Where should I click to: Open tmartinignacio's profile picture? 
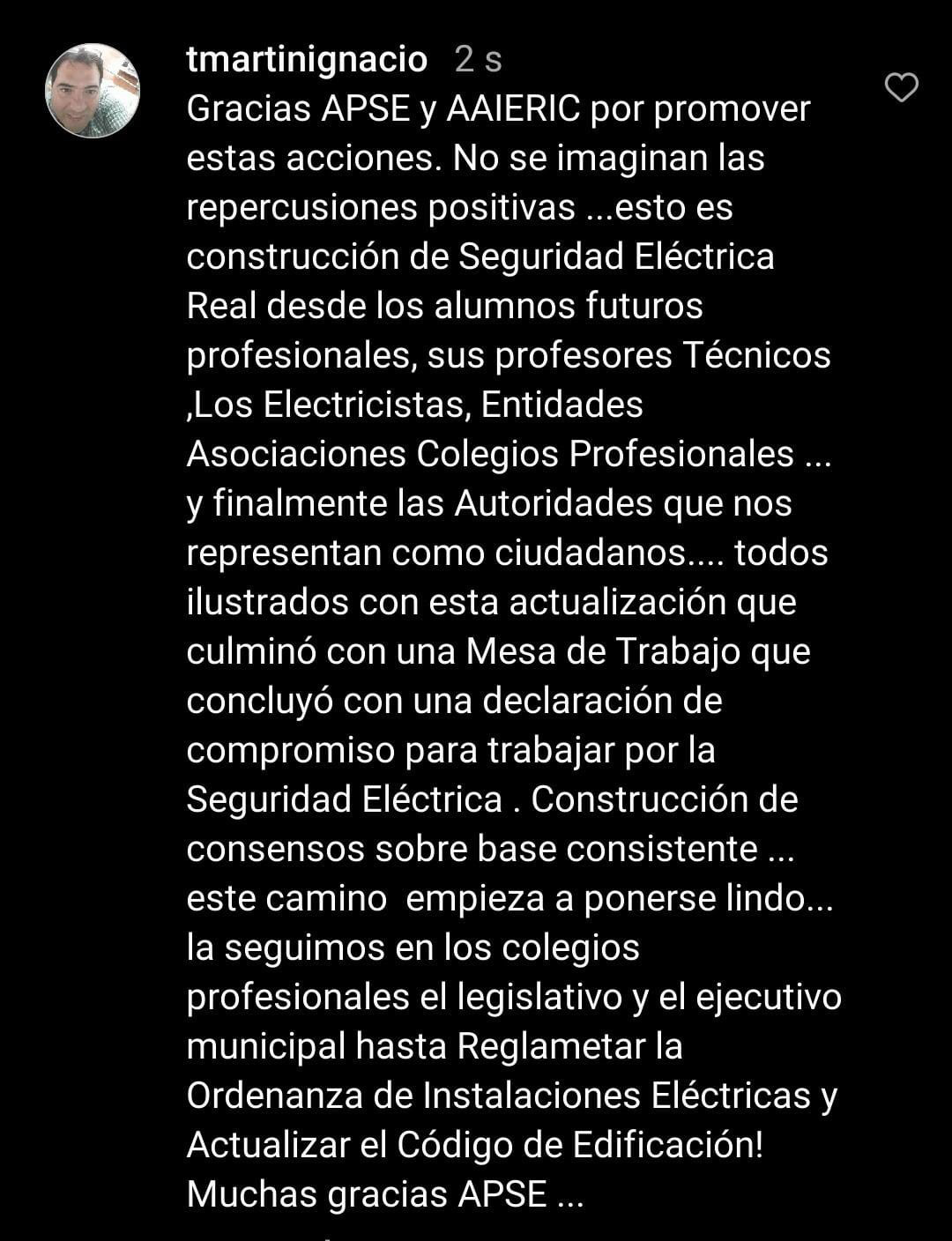pos(93,91)
